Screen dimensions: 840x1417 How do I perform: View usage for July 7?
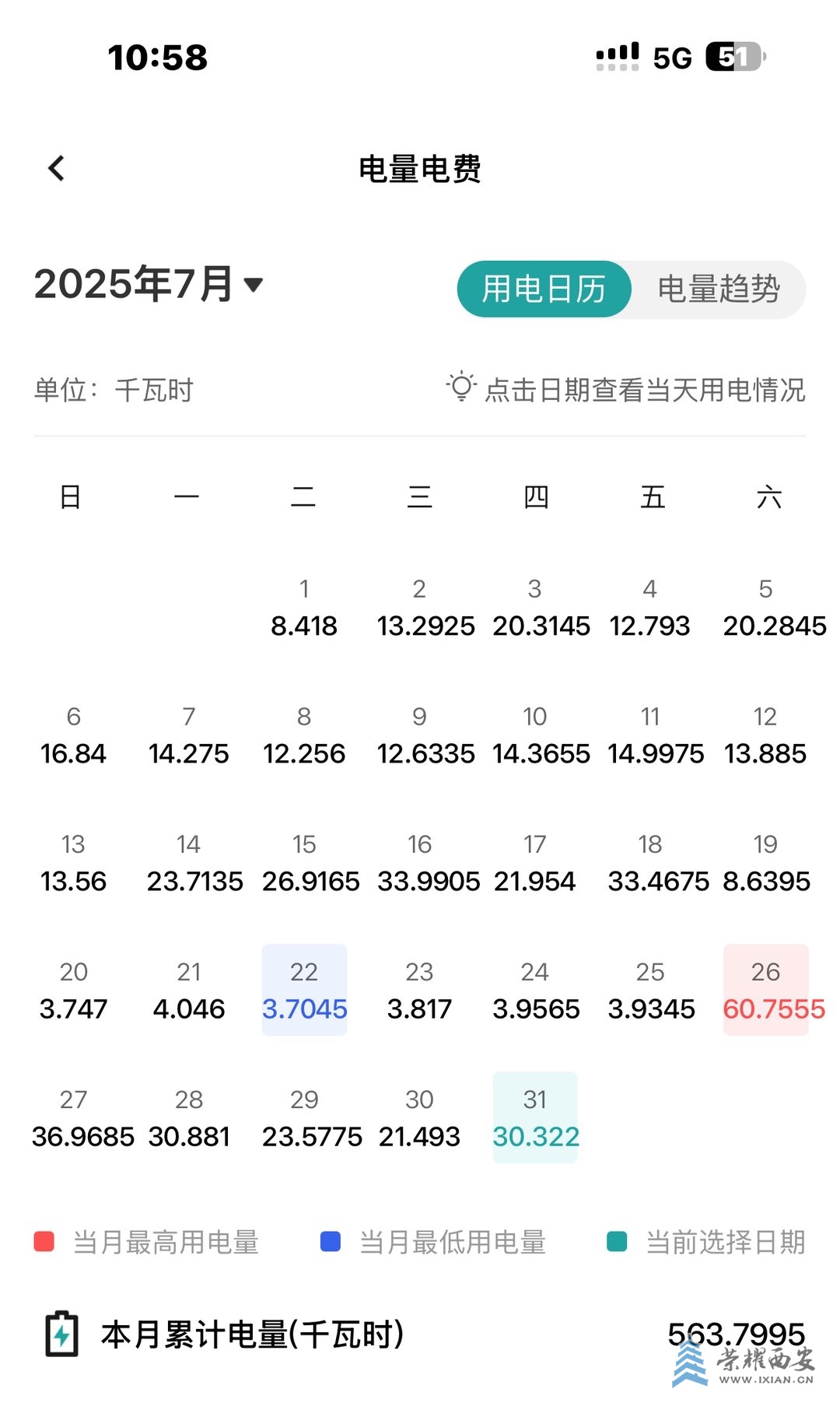click(x=189, y=736)
